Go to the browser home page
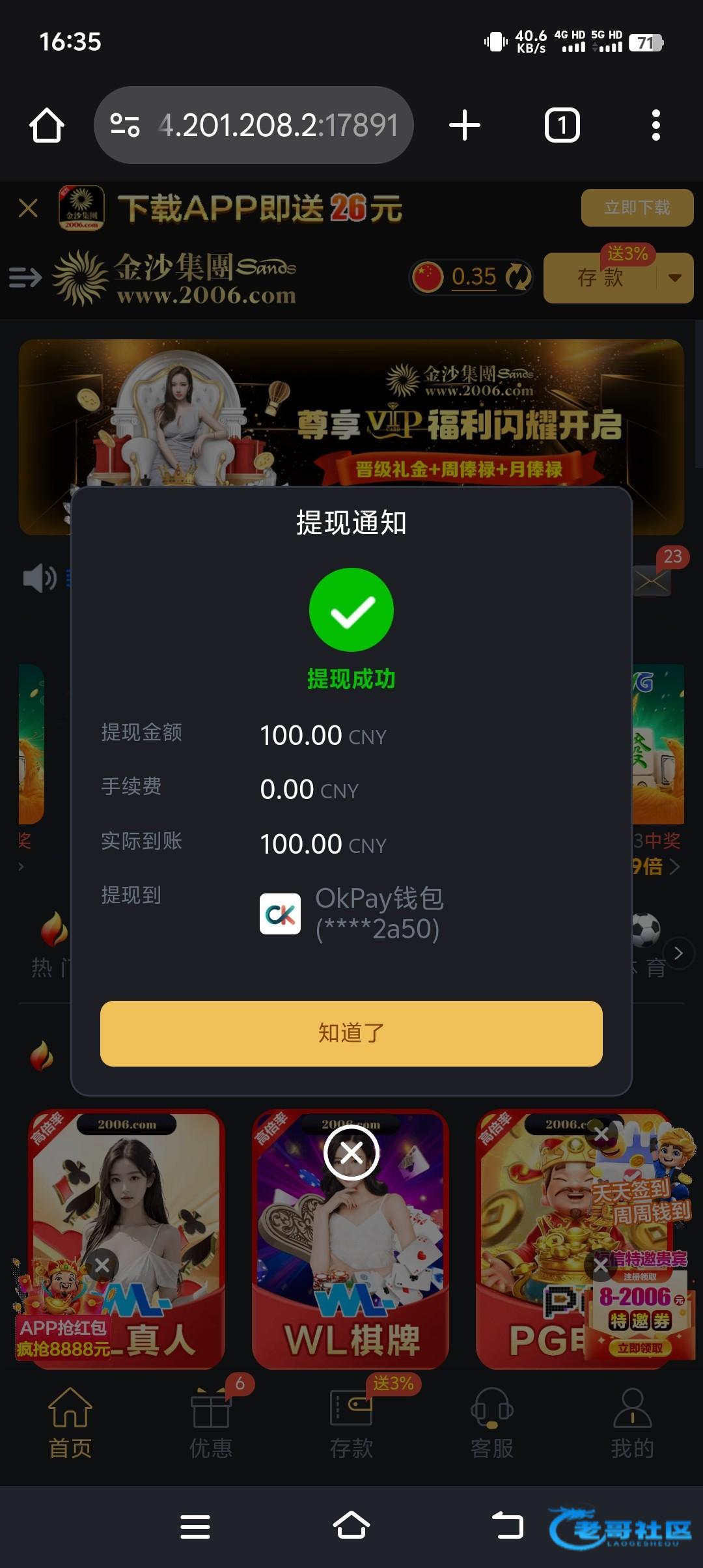Image resolution: width=703 pixels, height=1568 pixels. coord(47,125)
